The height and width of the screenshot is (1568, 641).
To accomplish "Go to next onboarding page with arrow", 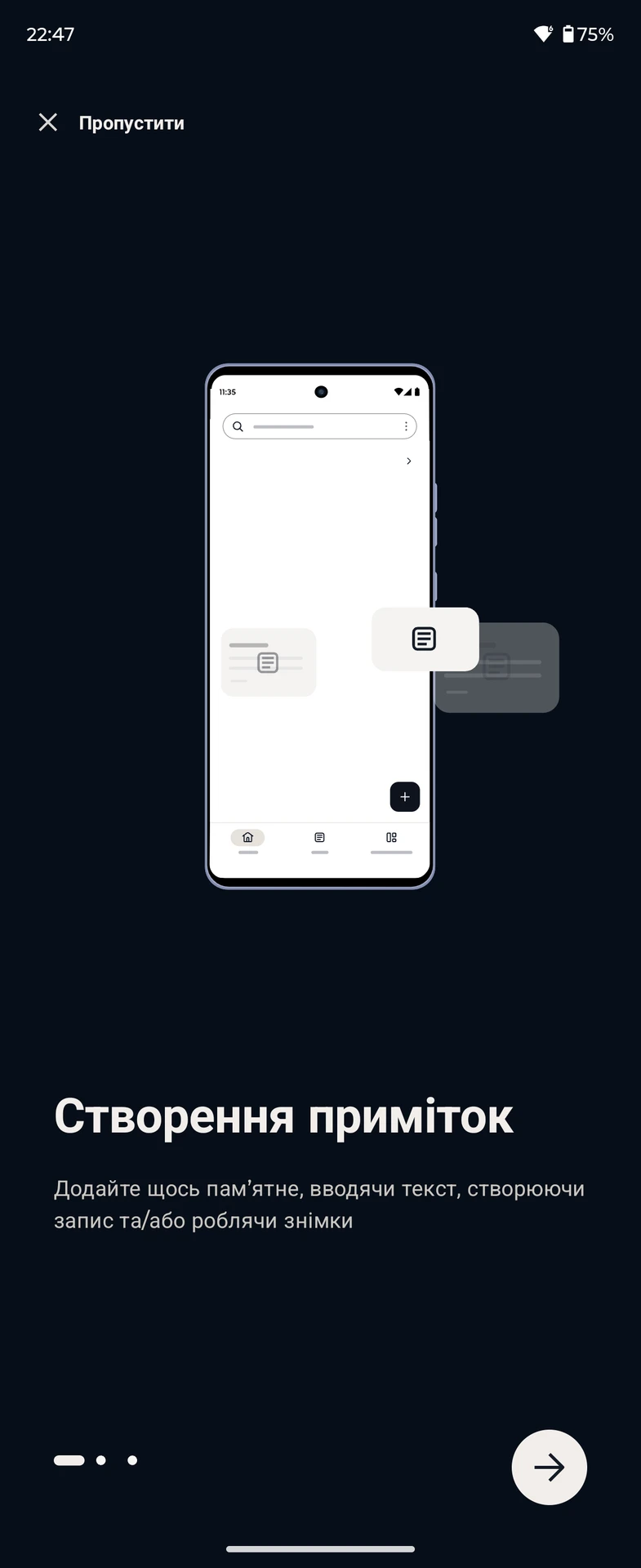I will [549, 1467].
